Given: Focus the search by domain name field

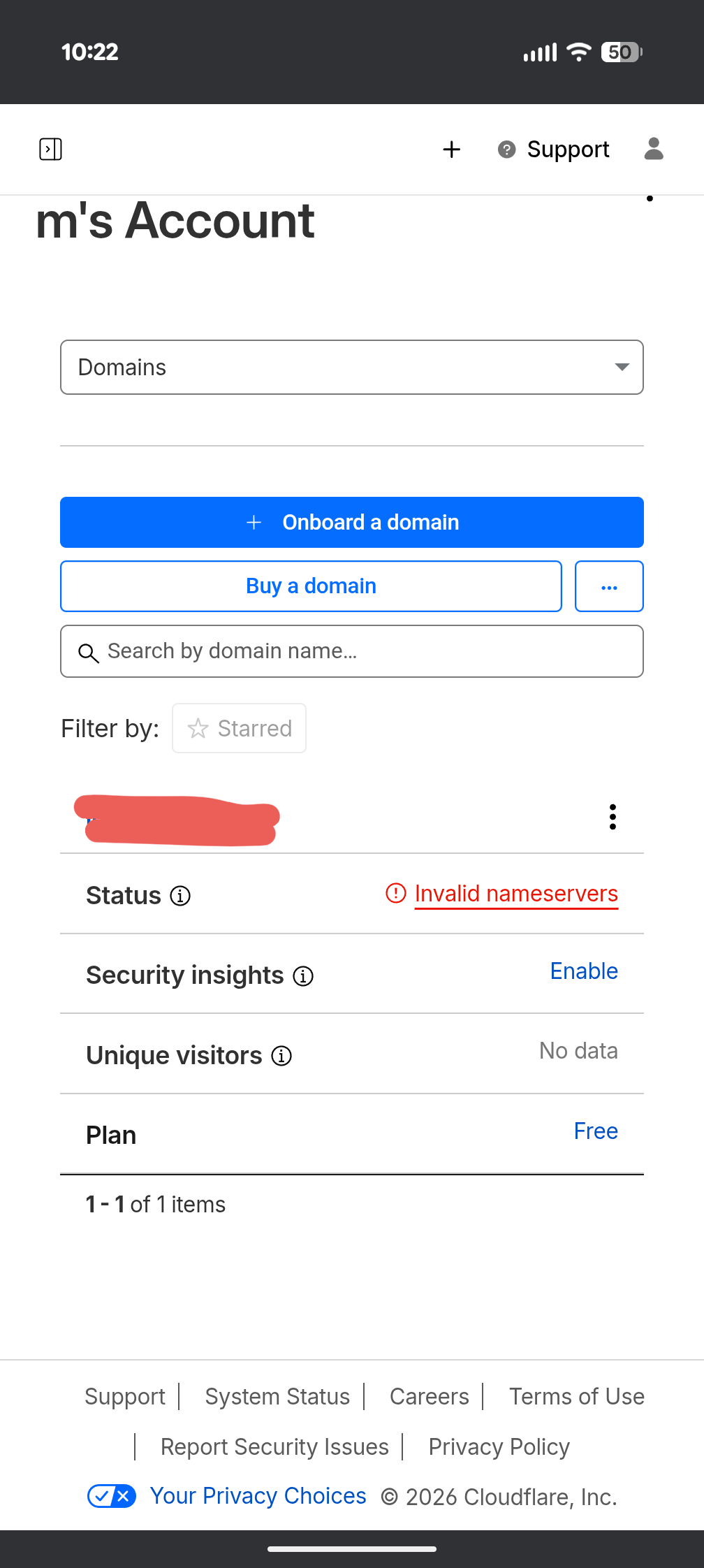Looking at the screenshot, I should 352,651.
